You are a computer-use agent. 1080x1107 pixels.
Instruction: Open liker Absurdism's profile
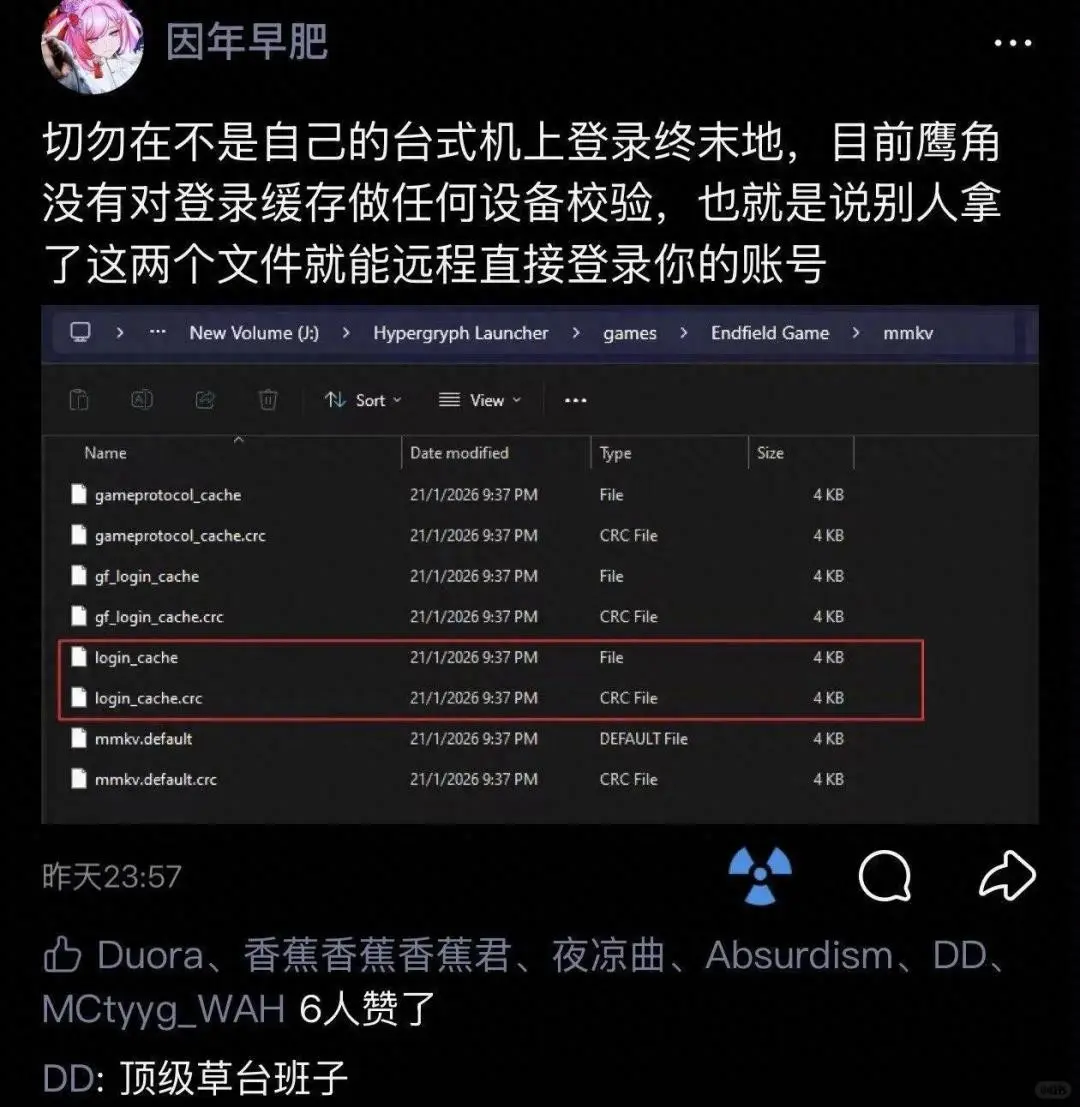(799, 957)
